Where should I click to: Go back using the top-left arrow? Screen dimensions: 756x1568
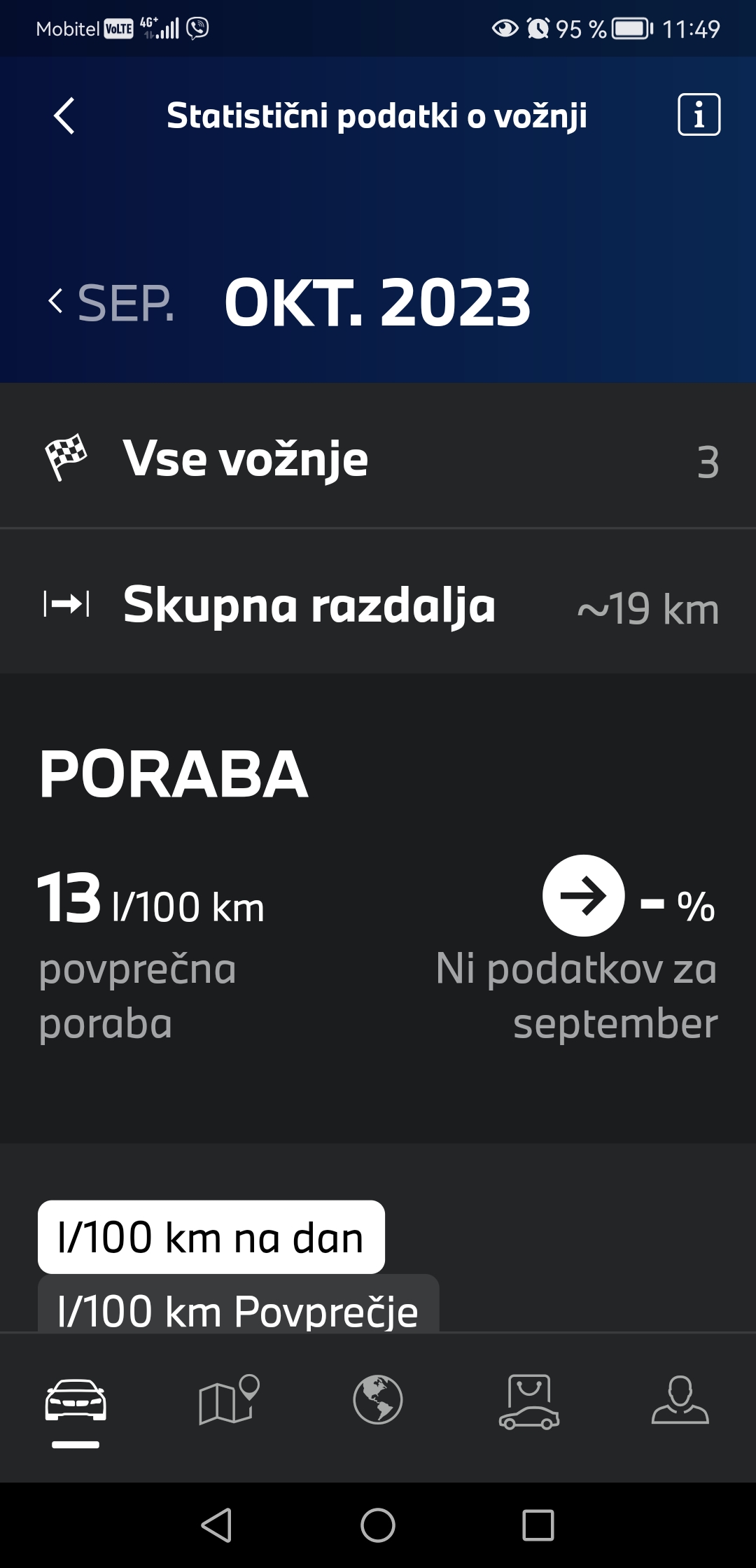[x=64, y=115]
